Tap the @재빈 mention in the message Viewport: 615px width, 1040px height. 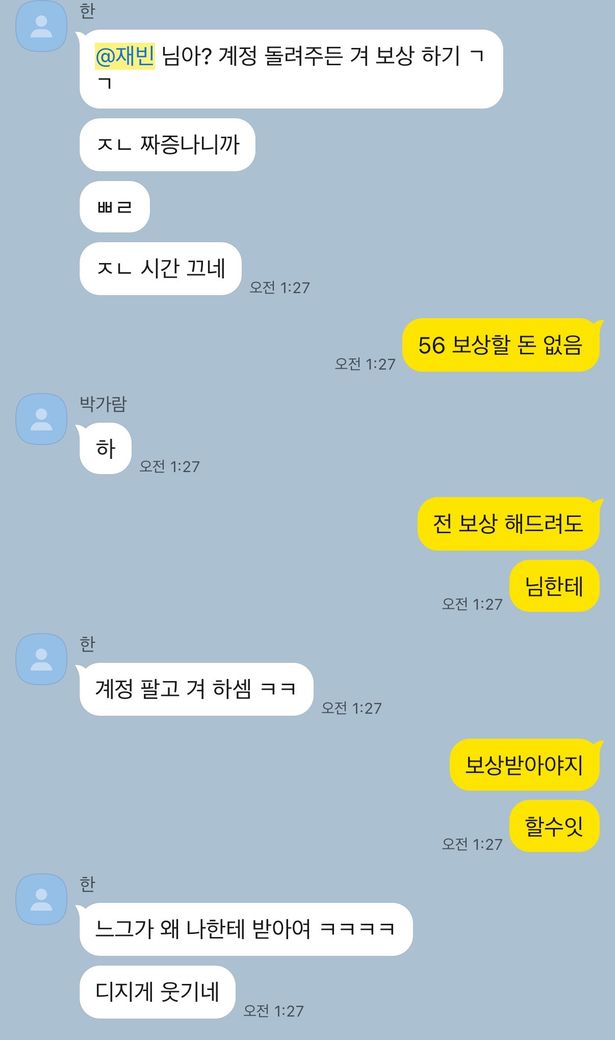124,57
